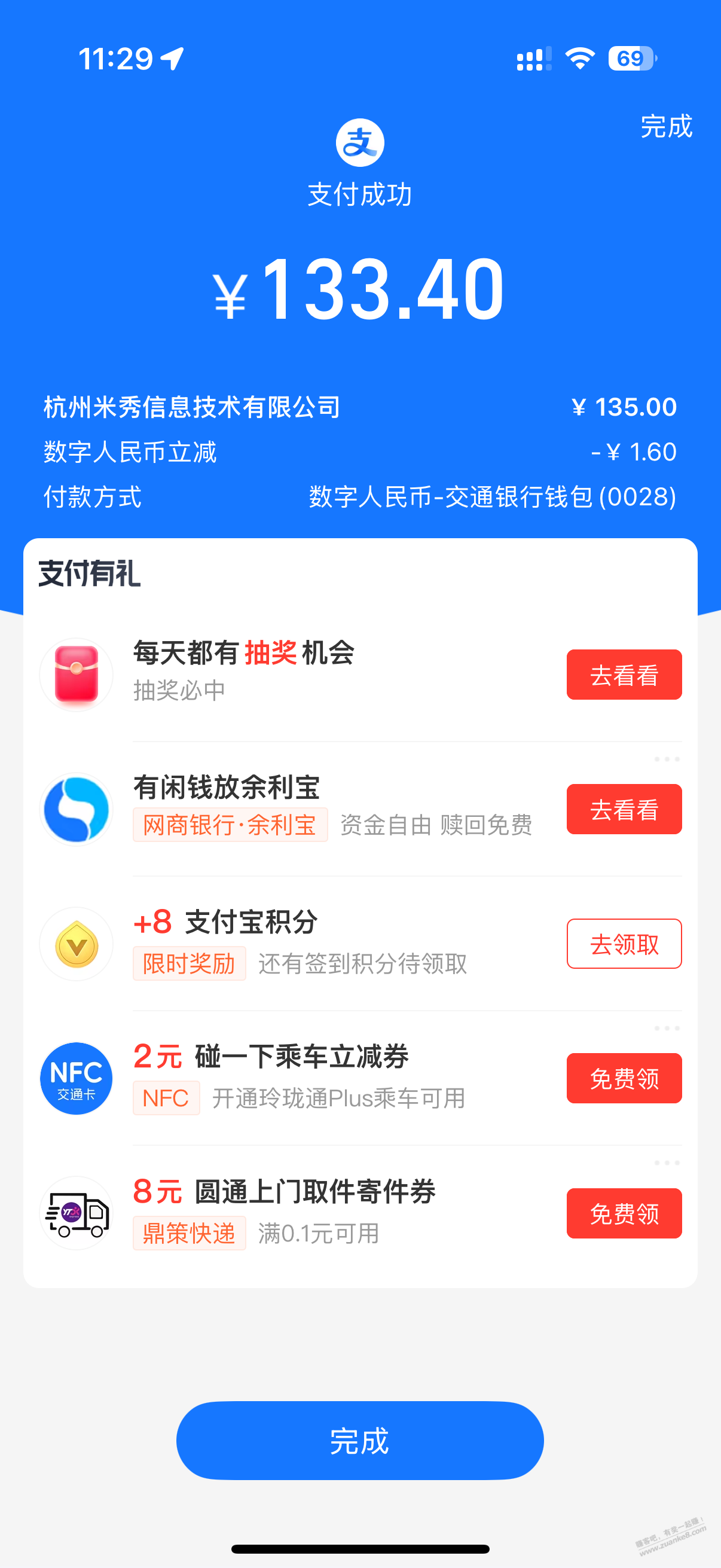The image size is (721, 1568).
Task: Tap 去看看 for the daily 抽奖 lottery
Action: [624, 675]
